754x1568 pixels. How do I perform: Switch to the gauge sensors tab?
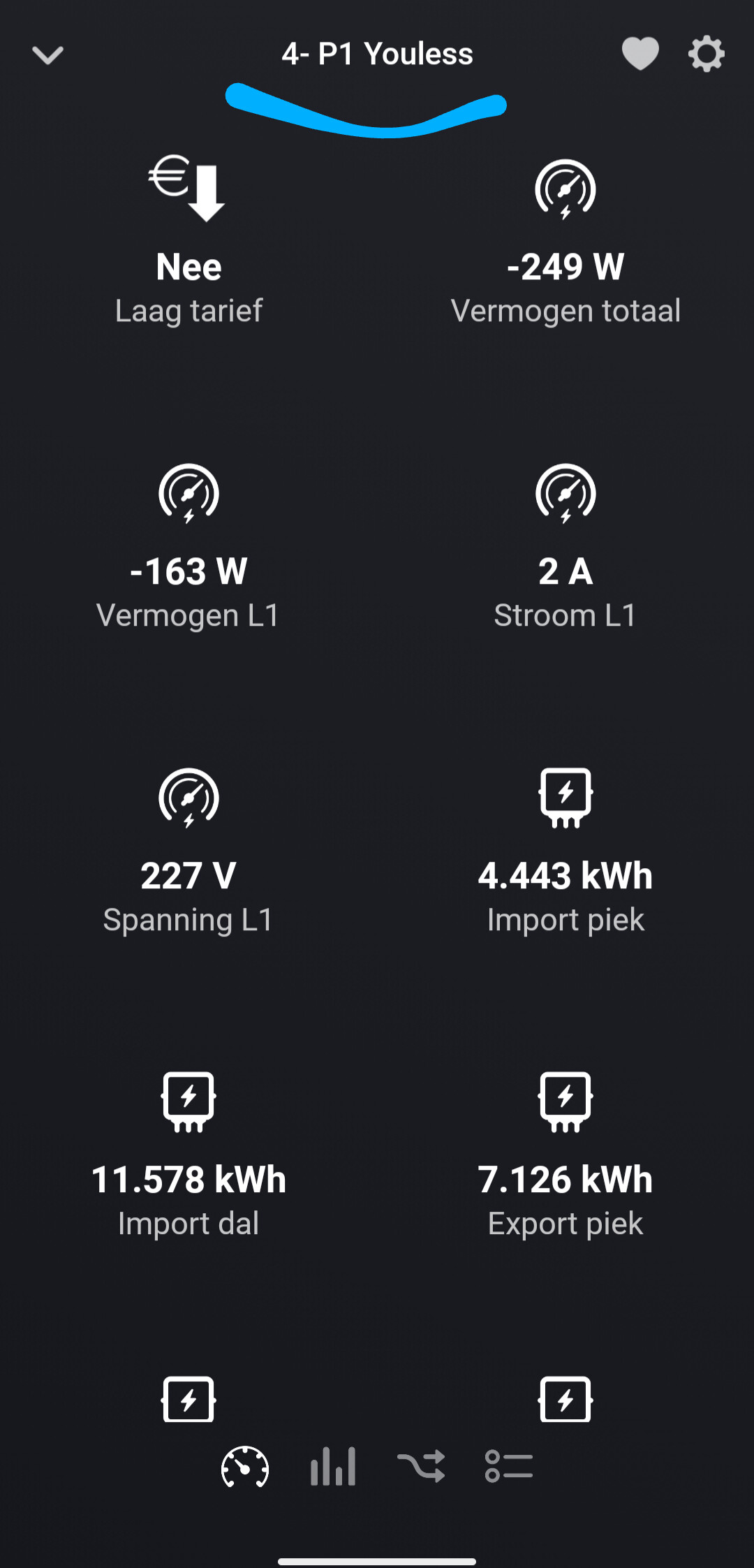[245, 1466]
